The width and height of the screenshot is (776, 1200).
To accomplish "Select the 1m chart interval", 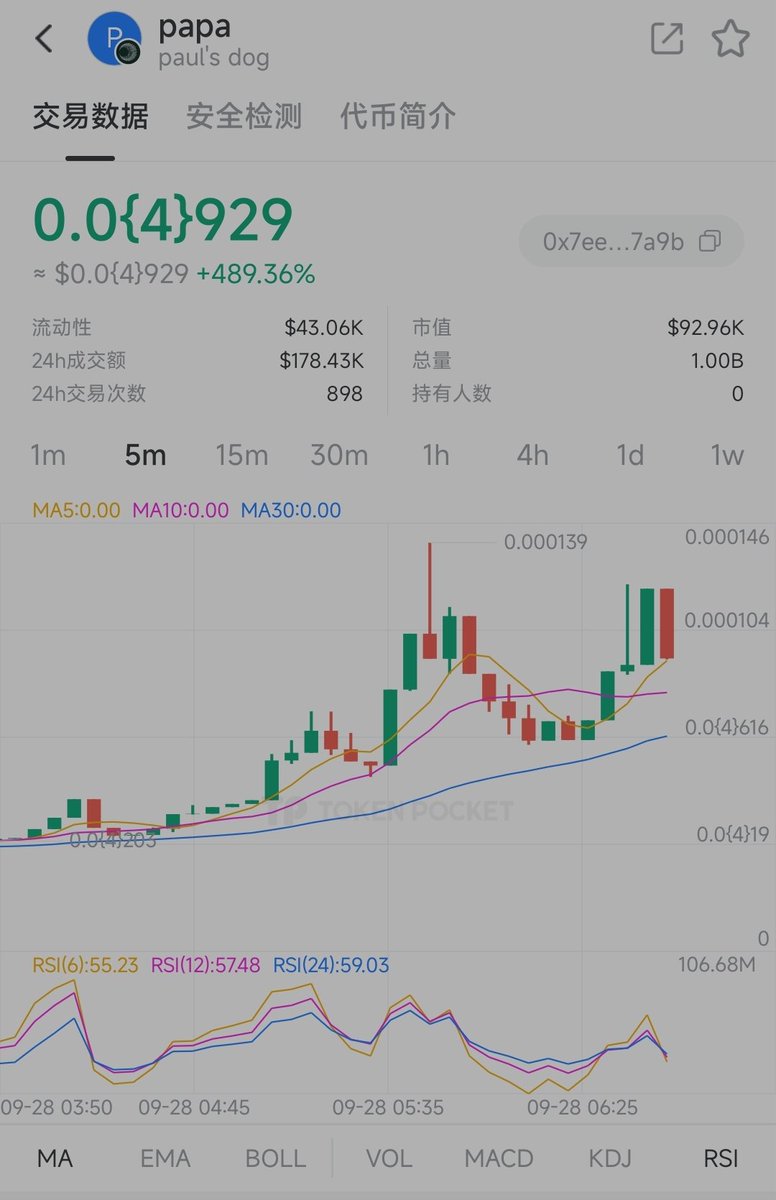I will (x=48, y=455).
